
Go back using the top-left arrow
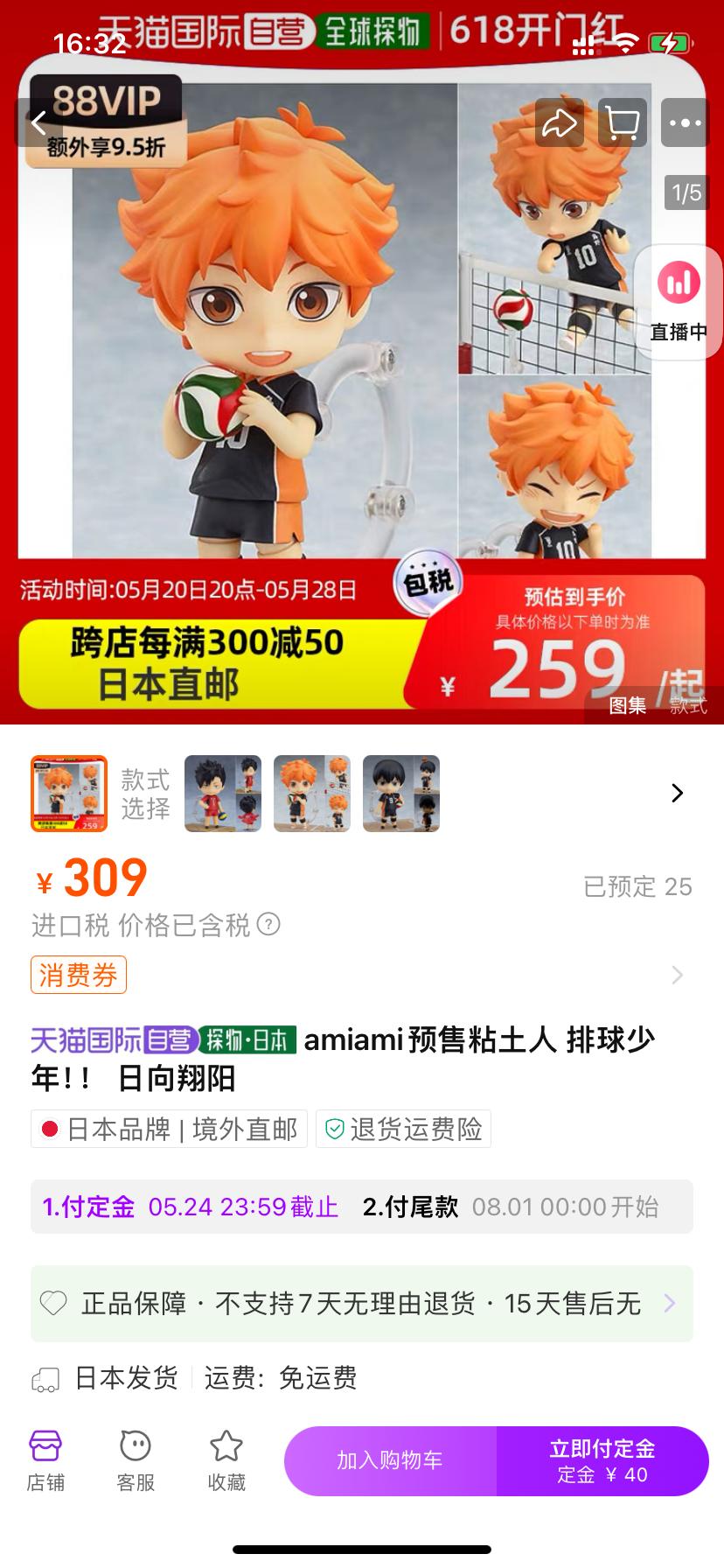coord(38,123)
